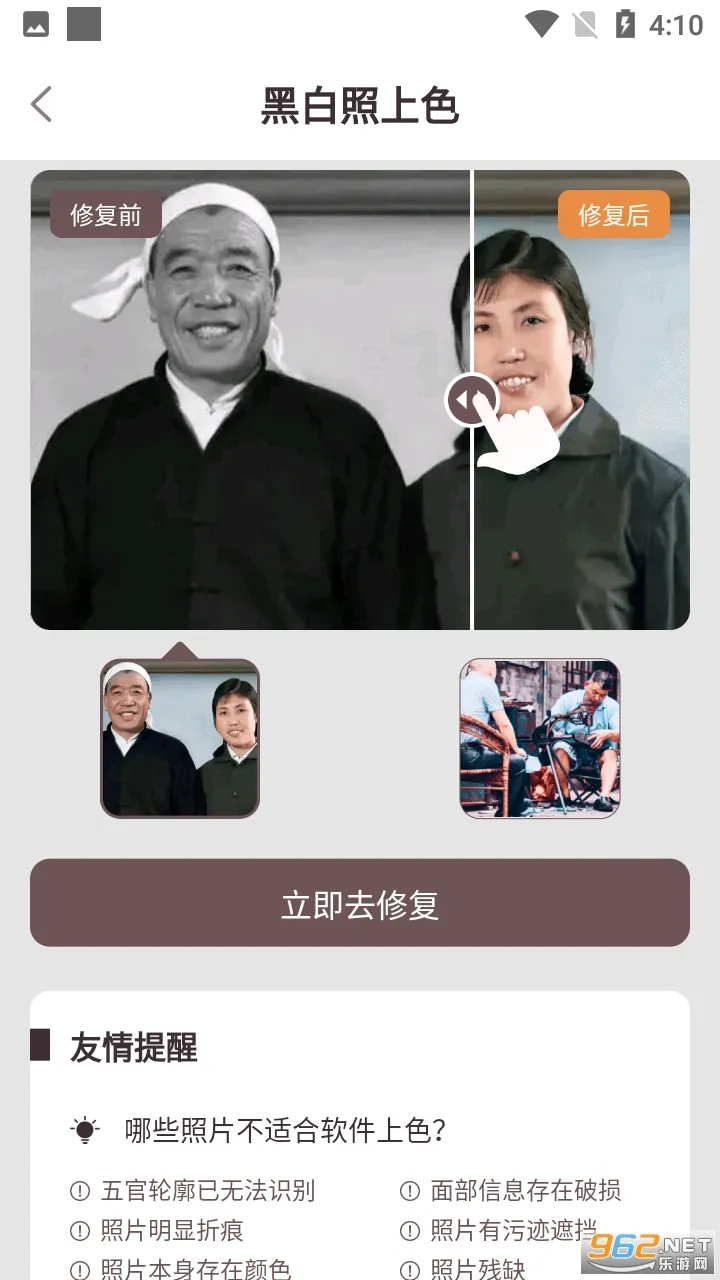The image size is (720, 1280).
Task: Click the 962.NET 乐游网 watermark link
Action: 648,1252
